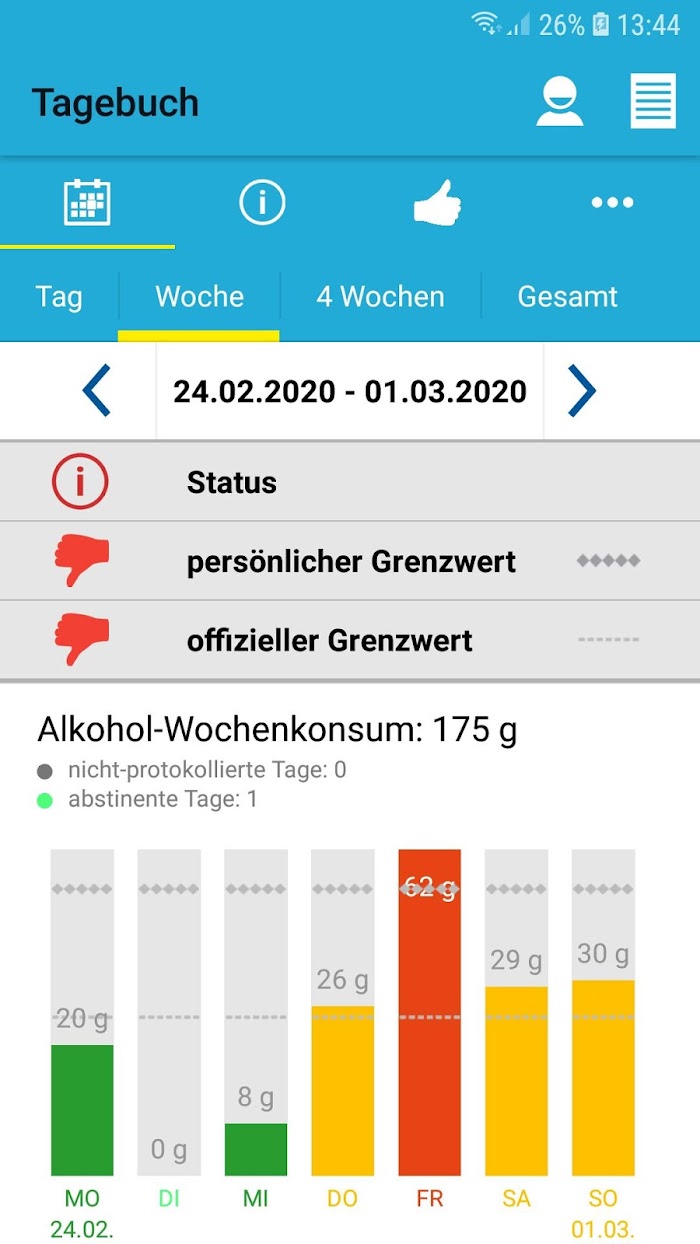Open the three-dots more tab

coord(612,203)
